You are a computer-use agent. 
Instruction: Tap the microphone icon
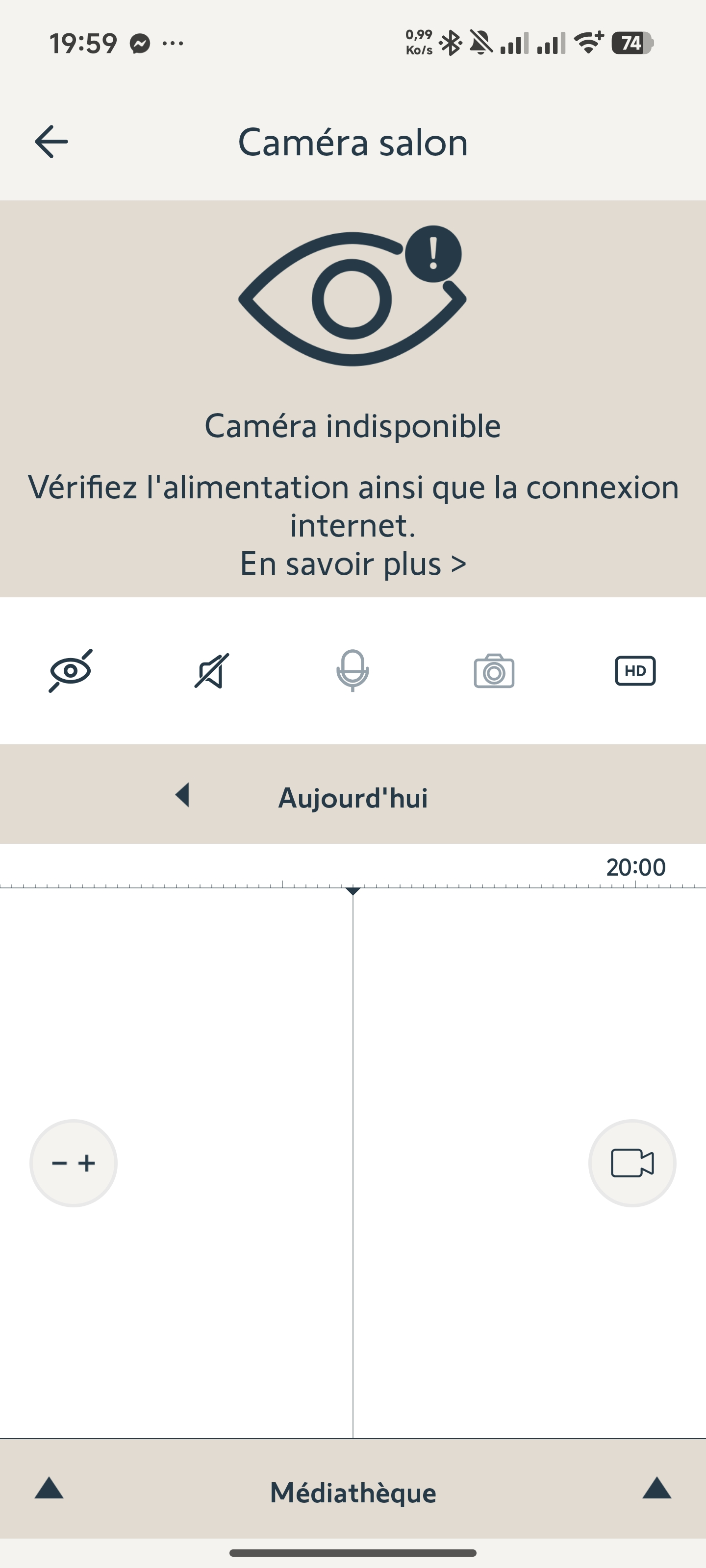click(353, 671)
